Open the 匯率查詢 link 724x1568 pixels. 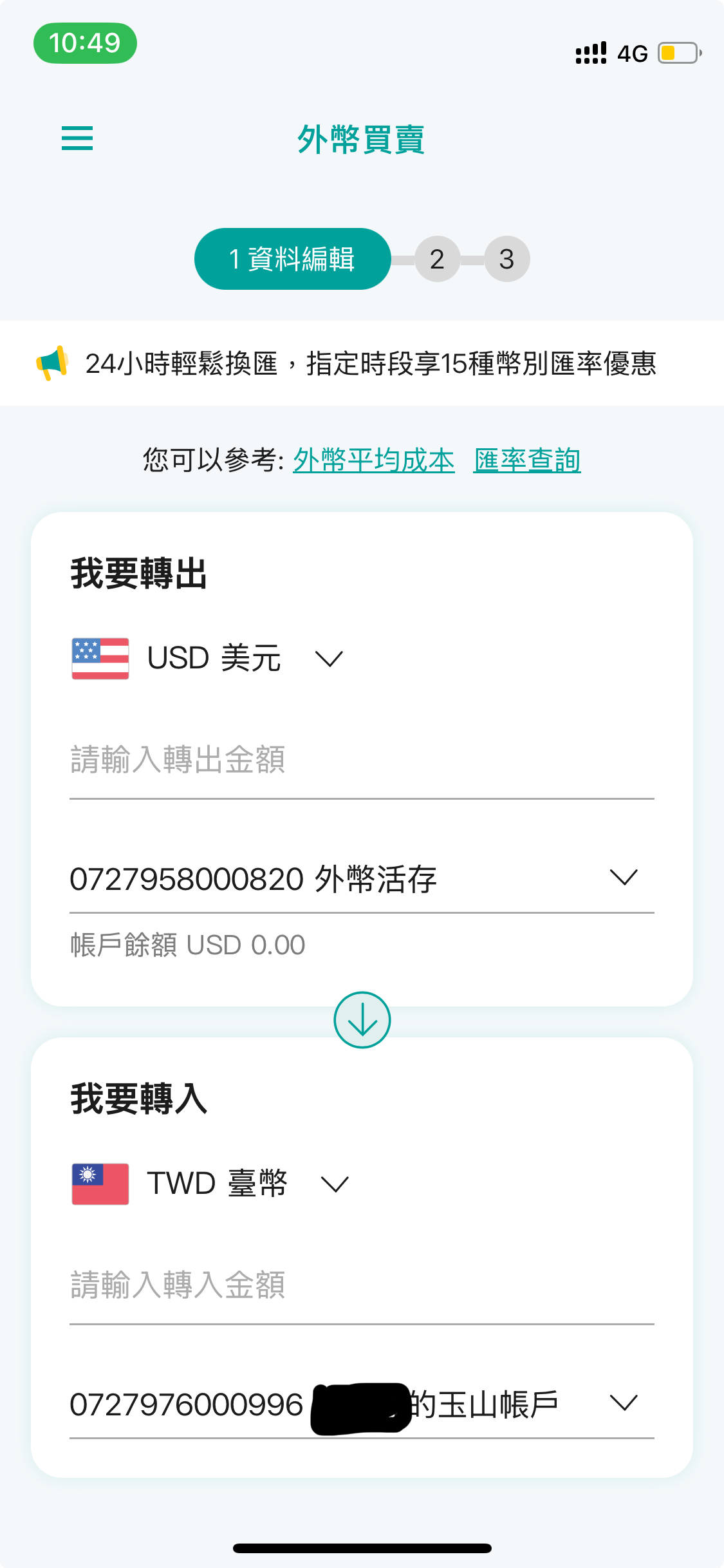(527, 460)
